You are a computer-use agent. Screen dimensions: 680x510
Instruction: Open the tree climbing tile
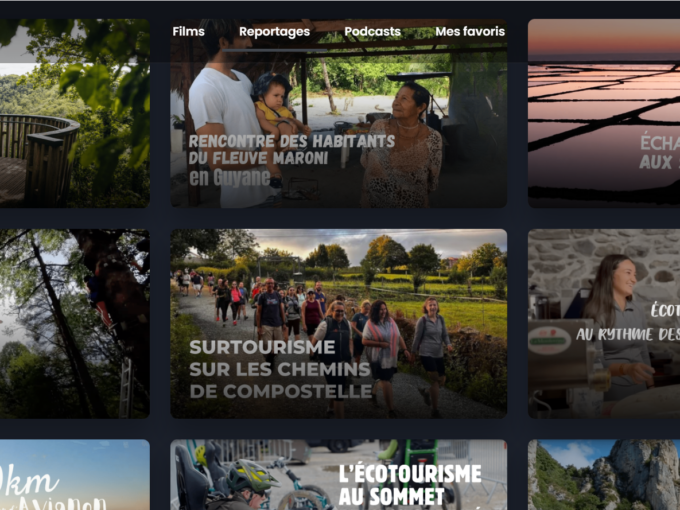click(x=74, y=323)
